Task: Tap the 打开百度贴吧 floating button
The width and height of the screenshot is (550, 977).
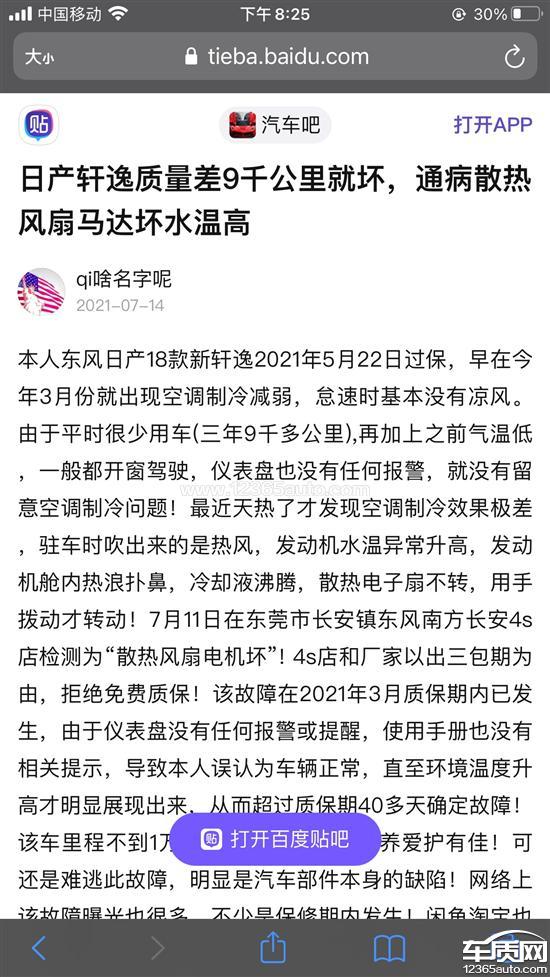Action: pos(275,839)
